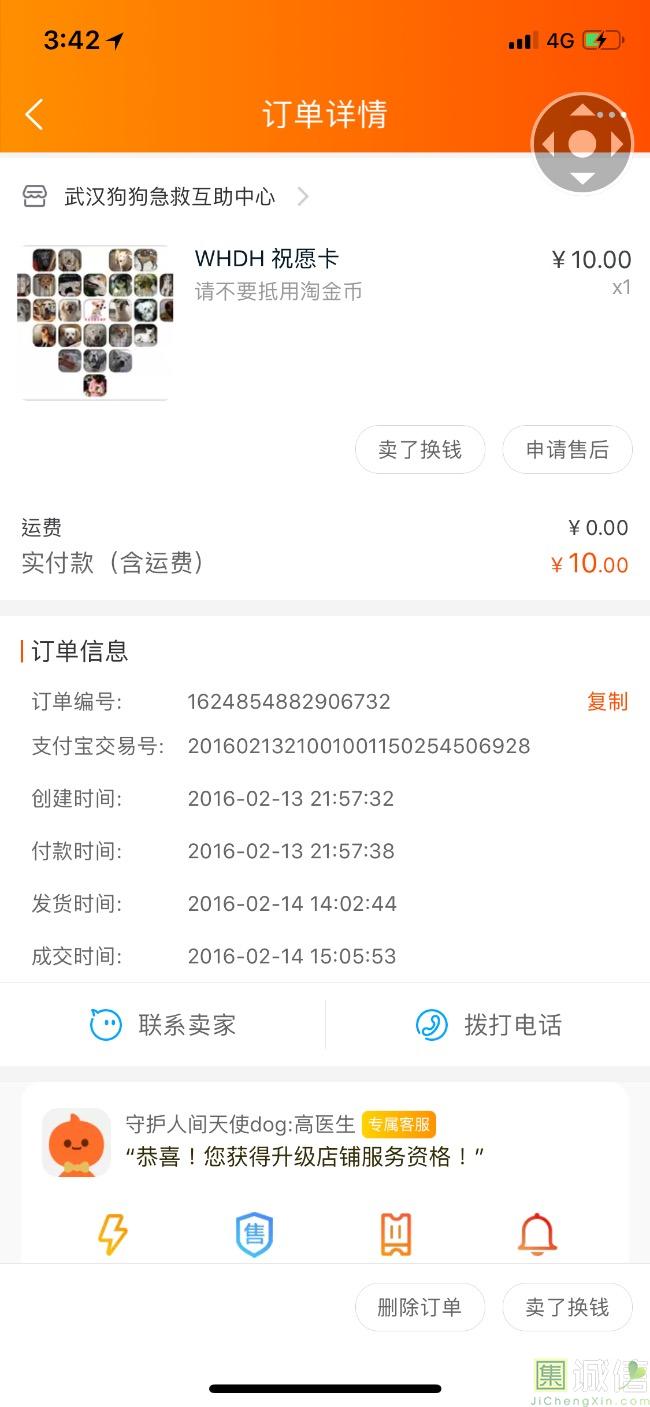Tap the 申请售后 button
The height and width of the screenshot is (1407, 650).
coord(567,450)
